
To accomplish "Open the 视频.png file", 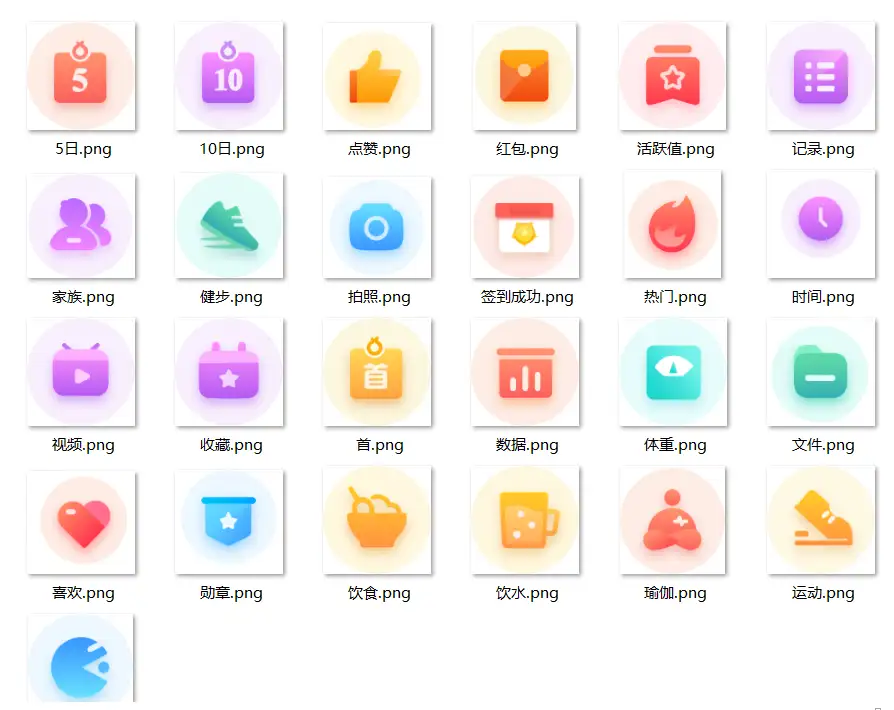I will [80, 373].
